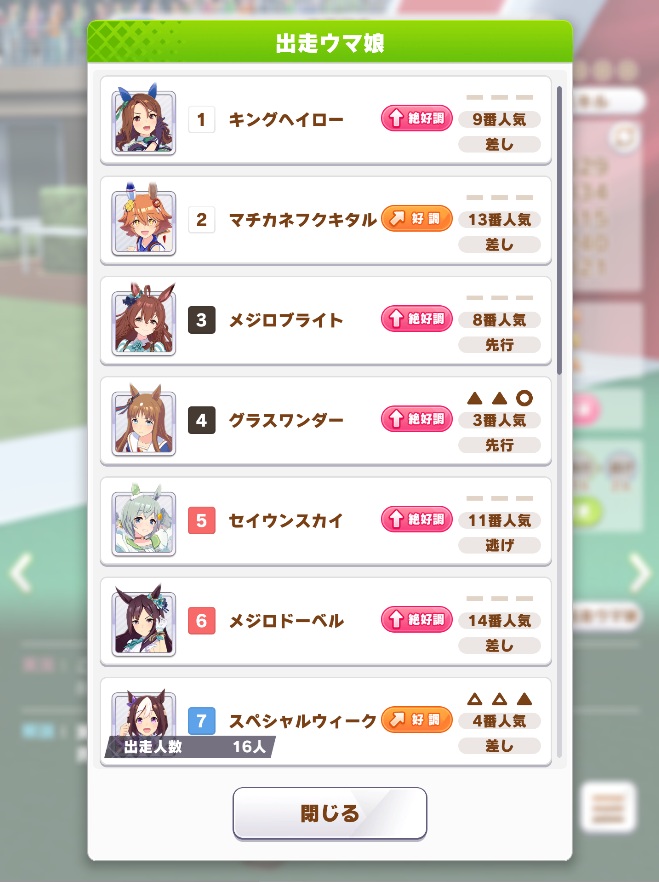This screenshot has width=659, height=882.
Task: Close the dialog with 閉じる button
Action: (x=329, y=813)
